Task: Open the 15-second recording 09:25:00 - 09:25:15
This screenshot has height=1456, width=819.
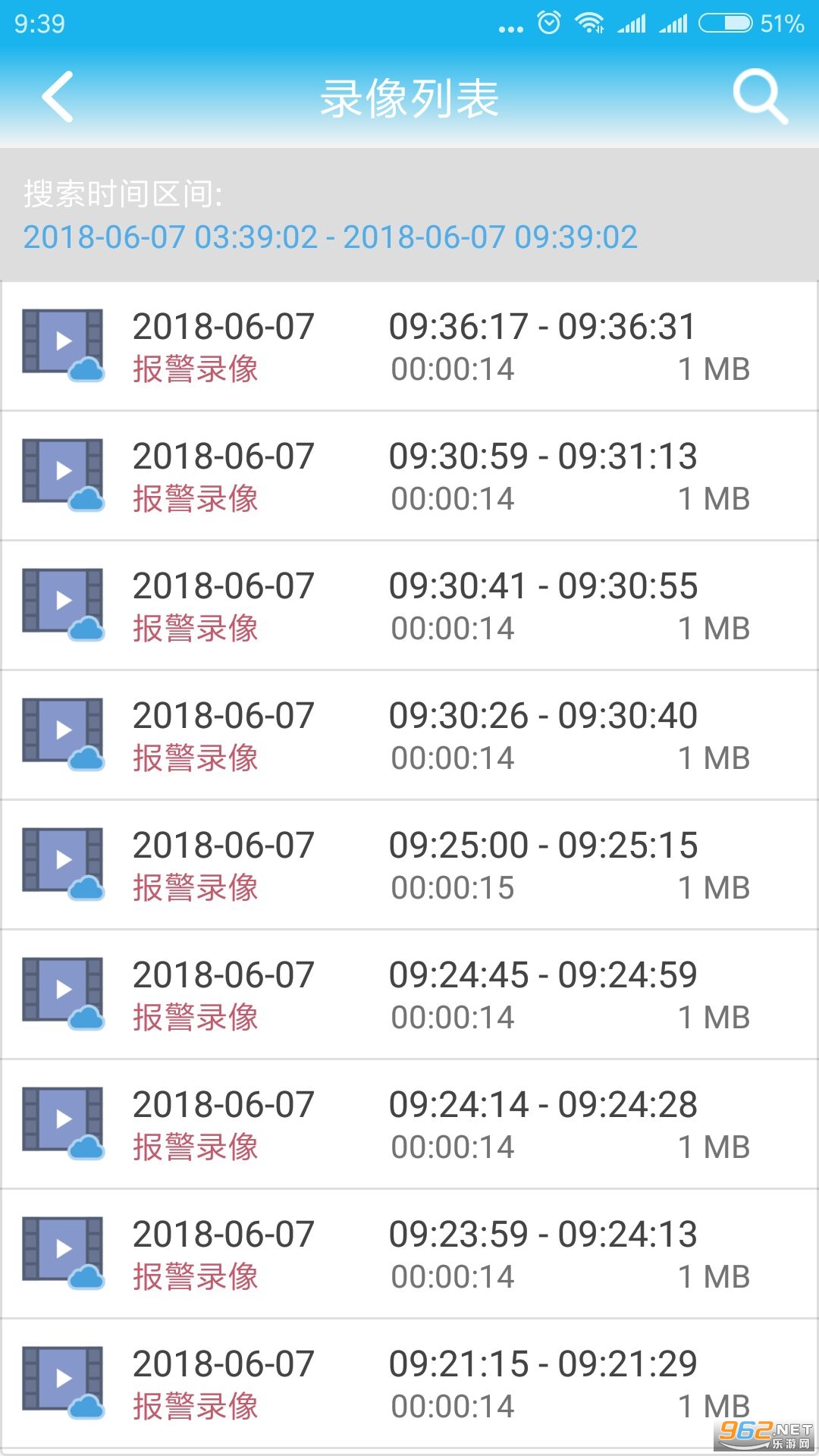Action: (409, 865)
